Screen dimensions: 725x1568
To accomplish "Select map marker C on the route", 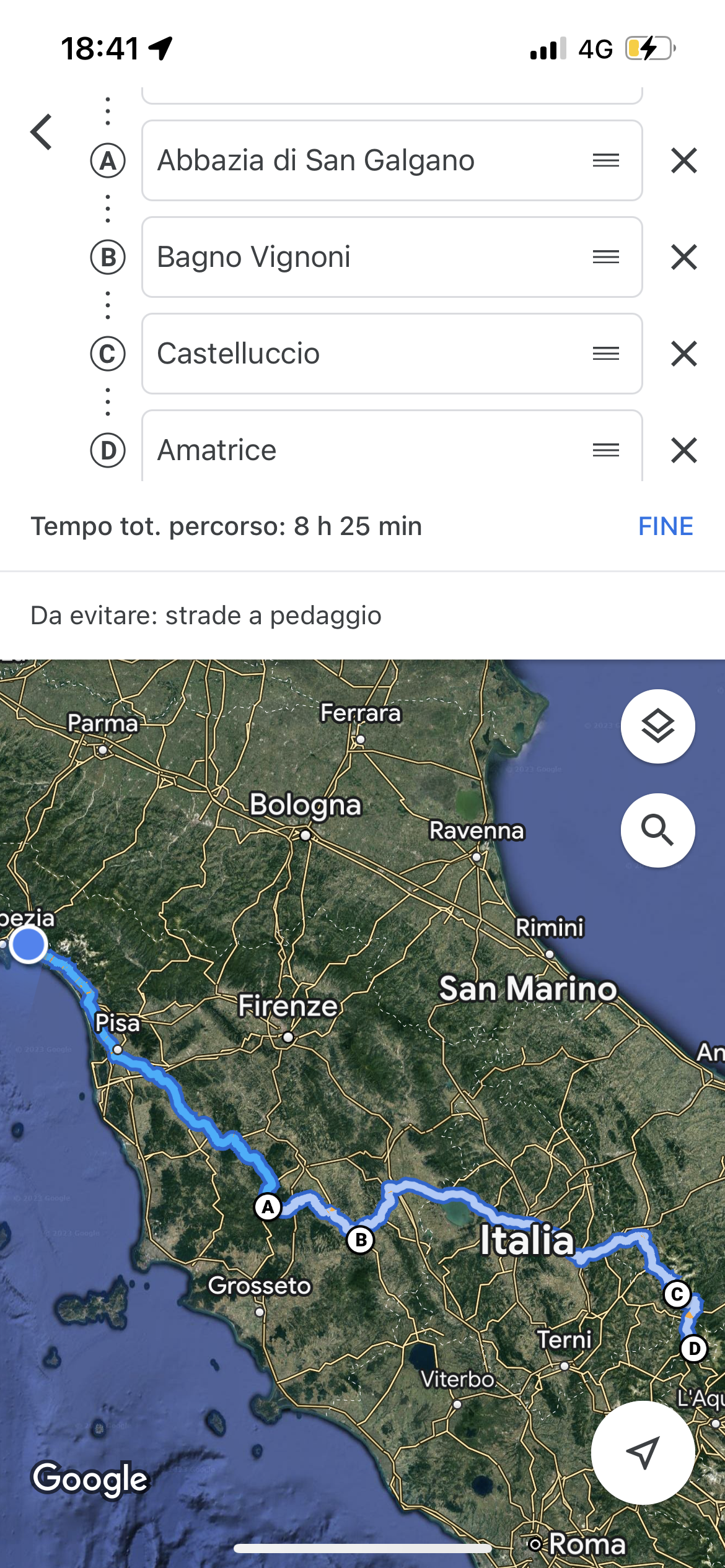I will [x=677, y=1294].
